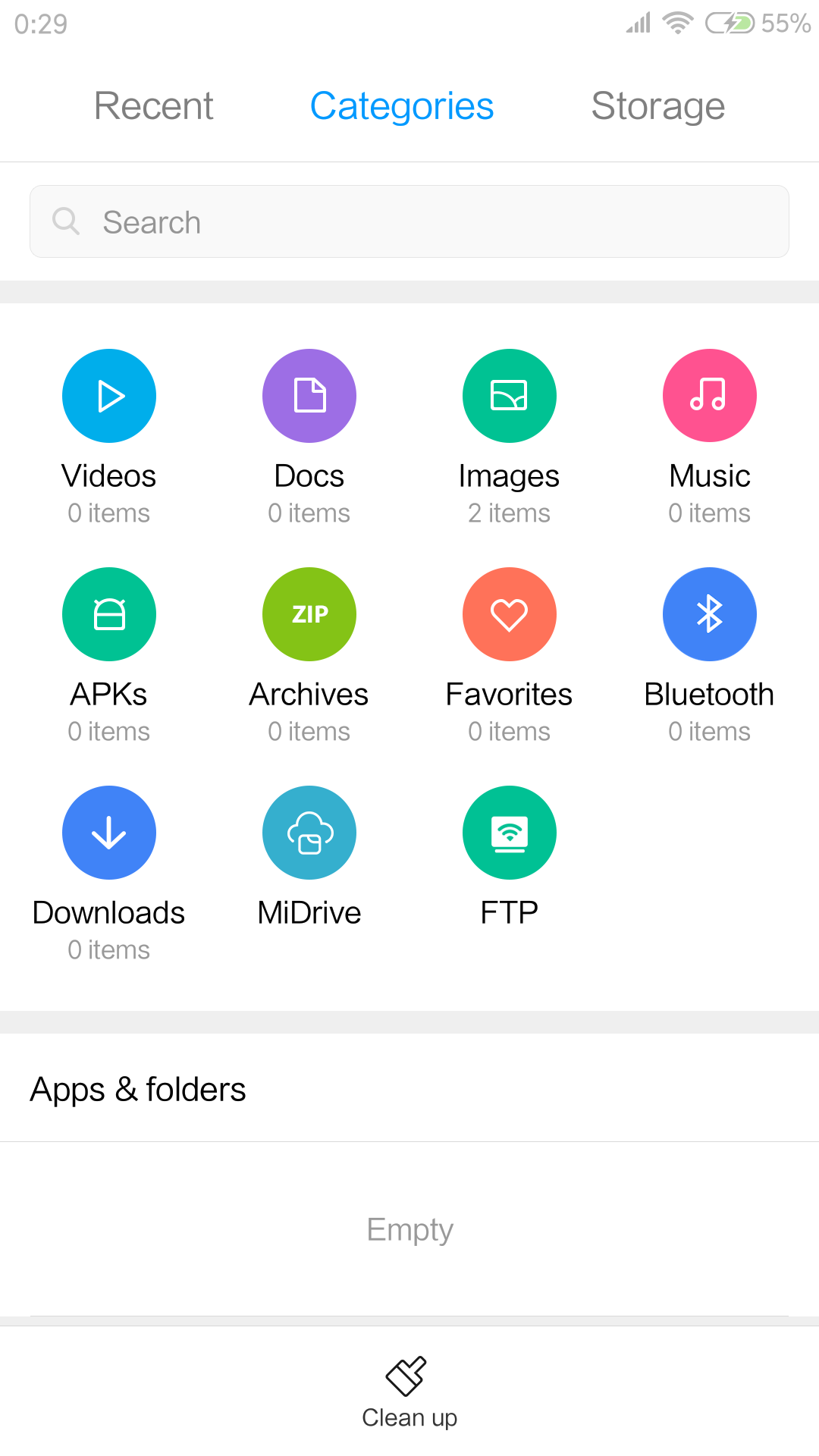Open the Downloads category
This screenshot has height=1456, width=819.
click(x=109, y=833)
